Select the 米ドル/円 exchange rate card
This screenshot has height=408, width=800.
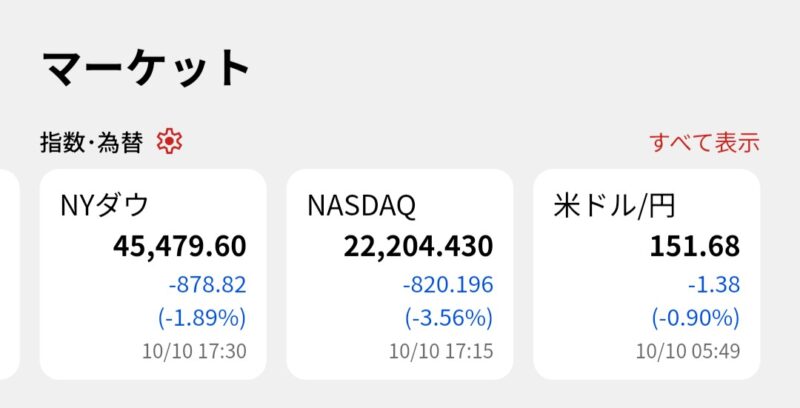pos(647,274)
